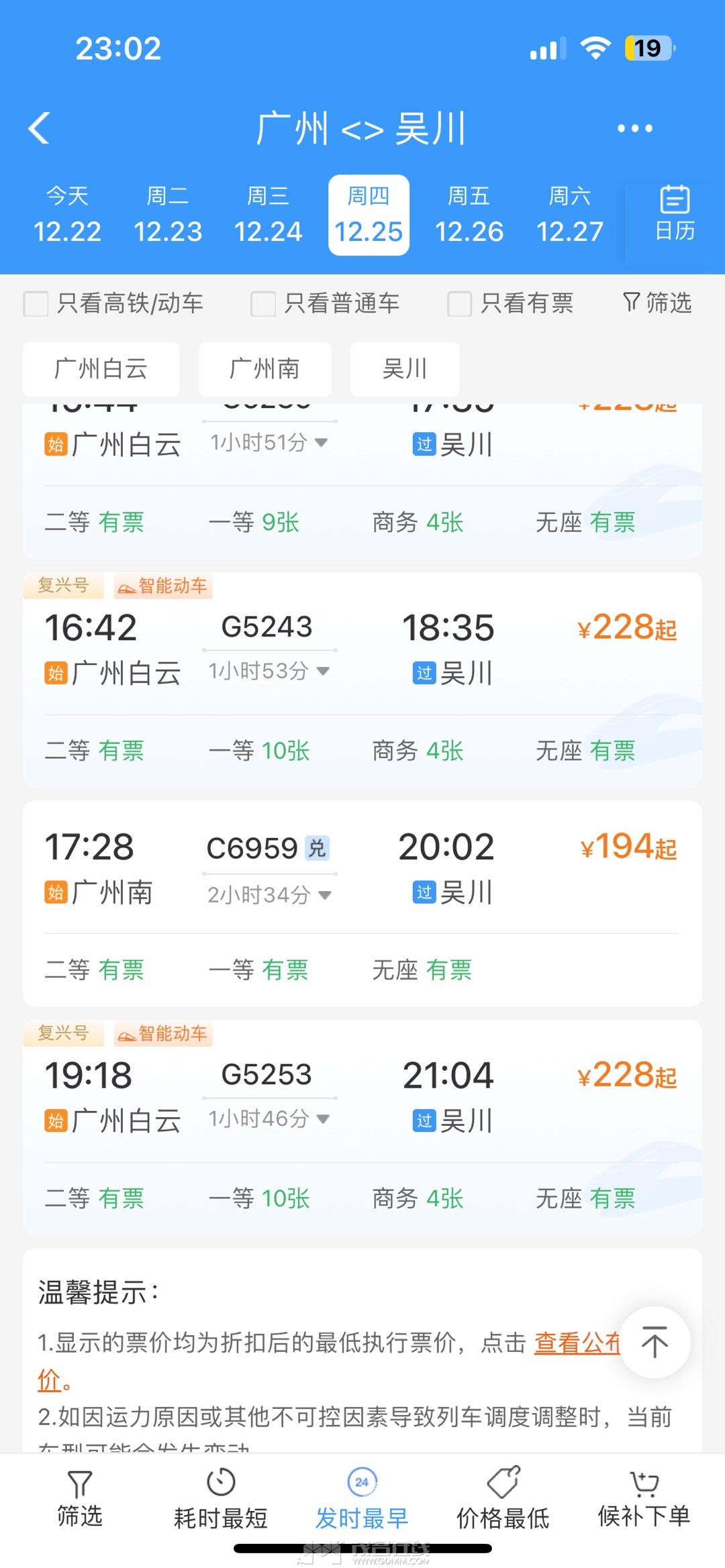Open 候补下单 waitlist ordering
The image size is (725, 1568).
644,1500
